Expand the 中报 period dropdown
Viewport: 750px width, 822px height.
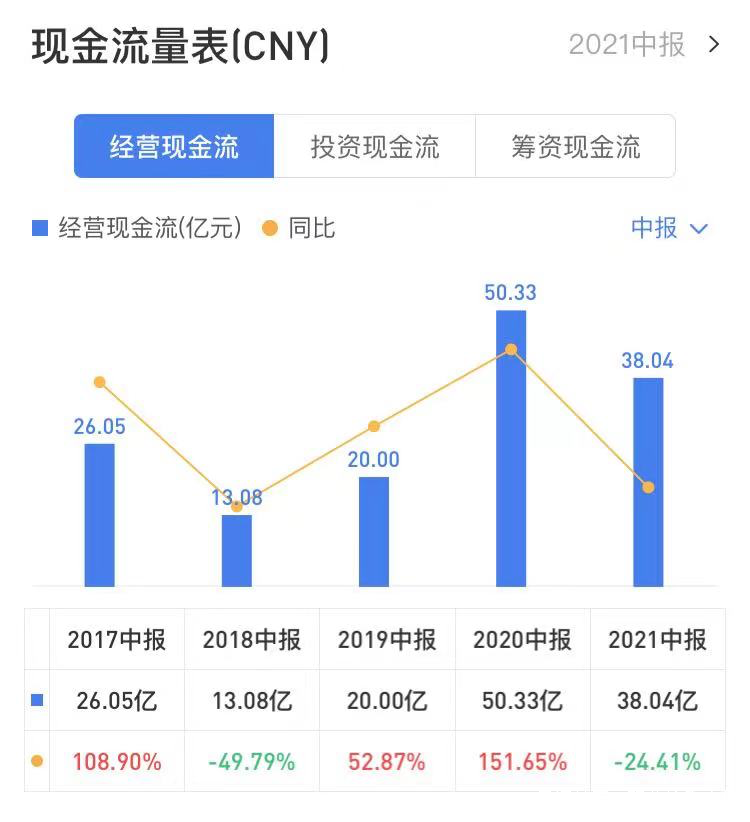click(x=669, y=229)
